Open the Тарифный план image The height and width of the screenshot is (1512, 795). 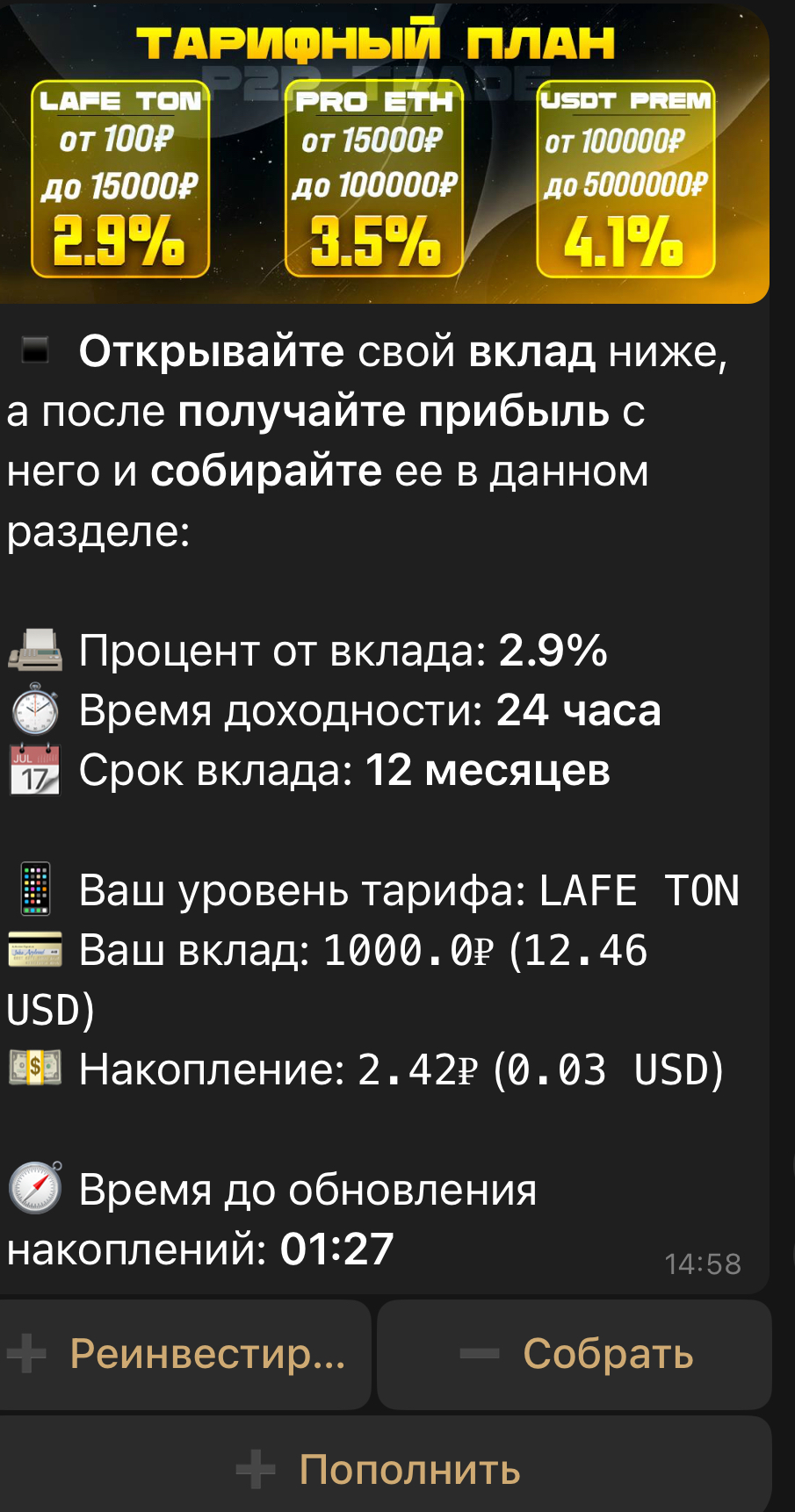(x=384, y=154)
